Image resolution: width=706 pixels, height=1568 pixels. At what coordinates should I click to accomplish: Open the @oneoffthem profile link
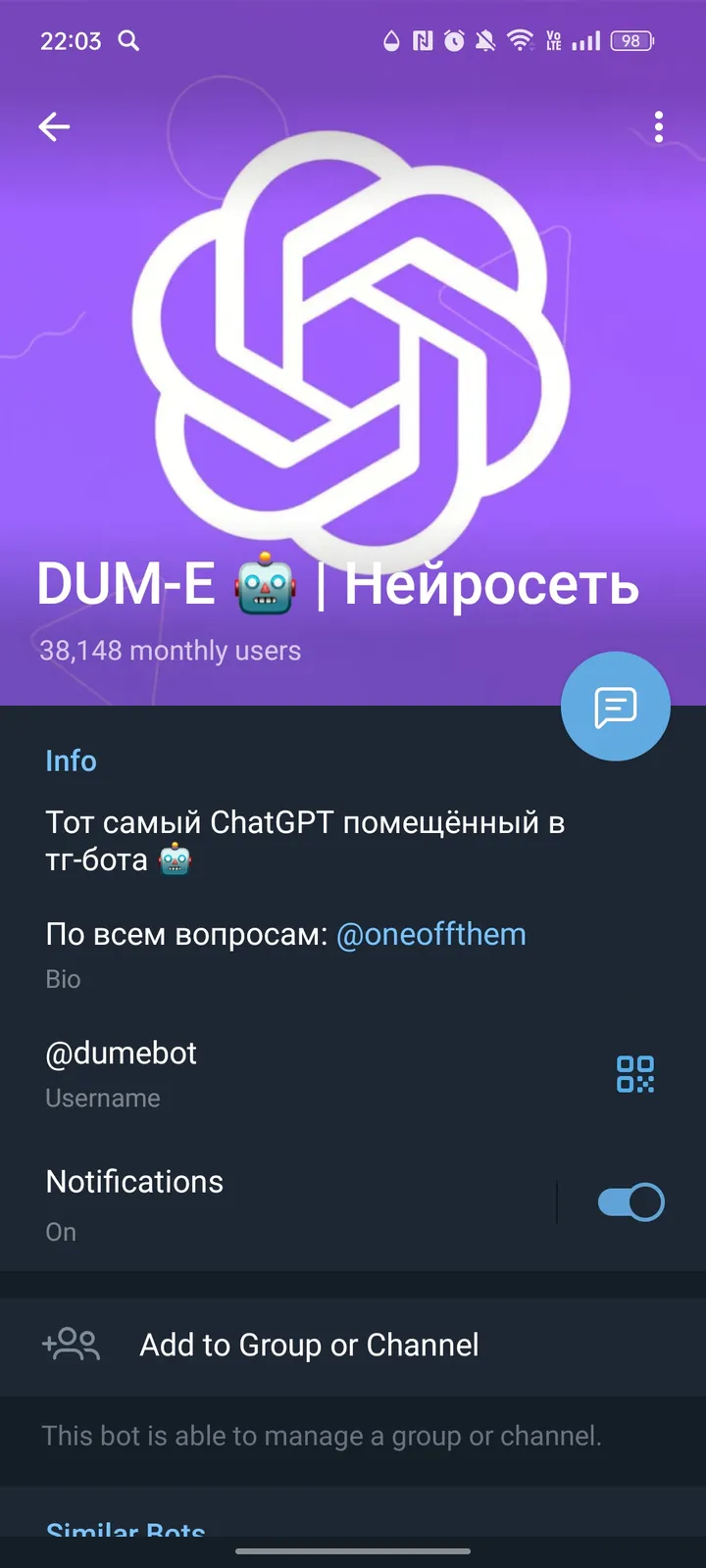(x=431, y=934)
